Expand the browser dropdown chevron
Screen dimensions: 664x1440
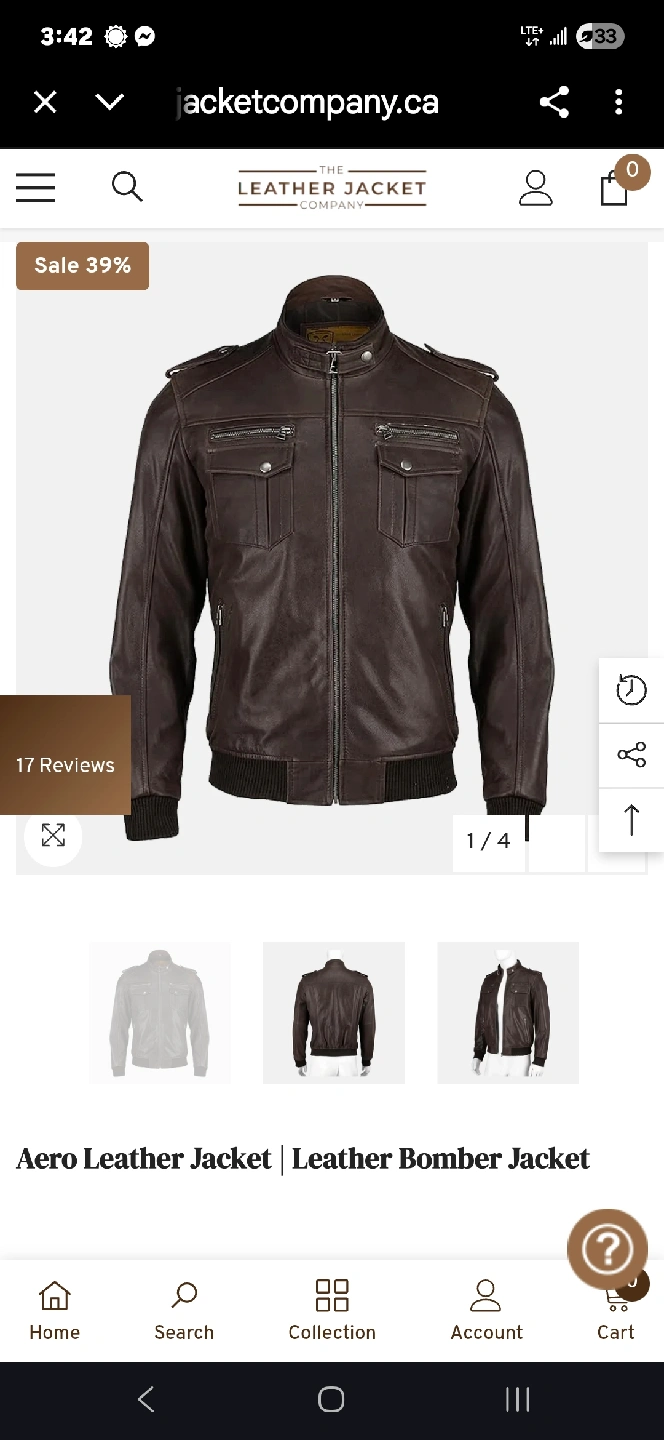pos(110,102)
